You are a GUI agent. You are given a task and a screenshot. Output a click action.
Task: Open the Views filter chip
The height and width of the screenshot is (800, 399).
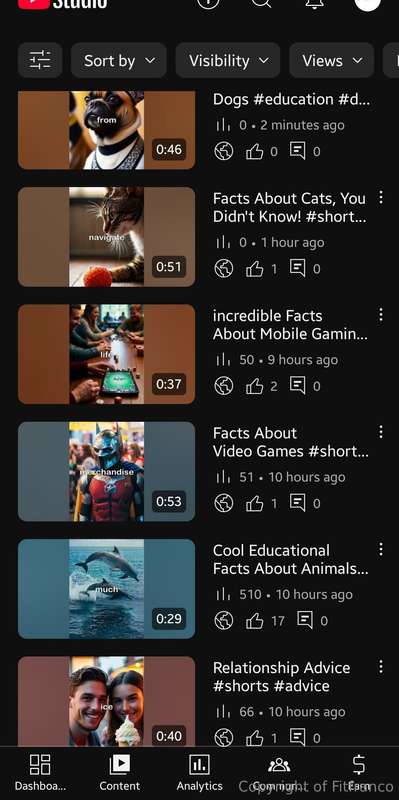[x=332, y=60]
